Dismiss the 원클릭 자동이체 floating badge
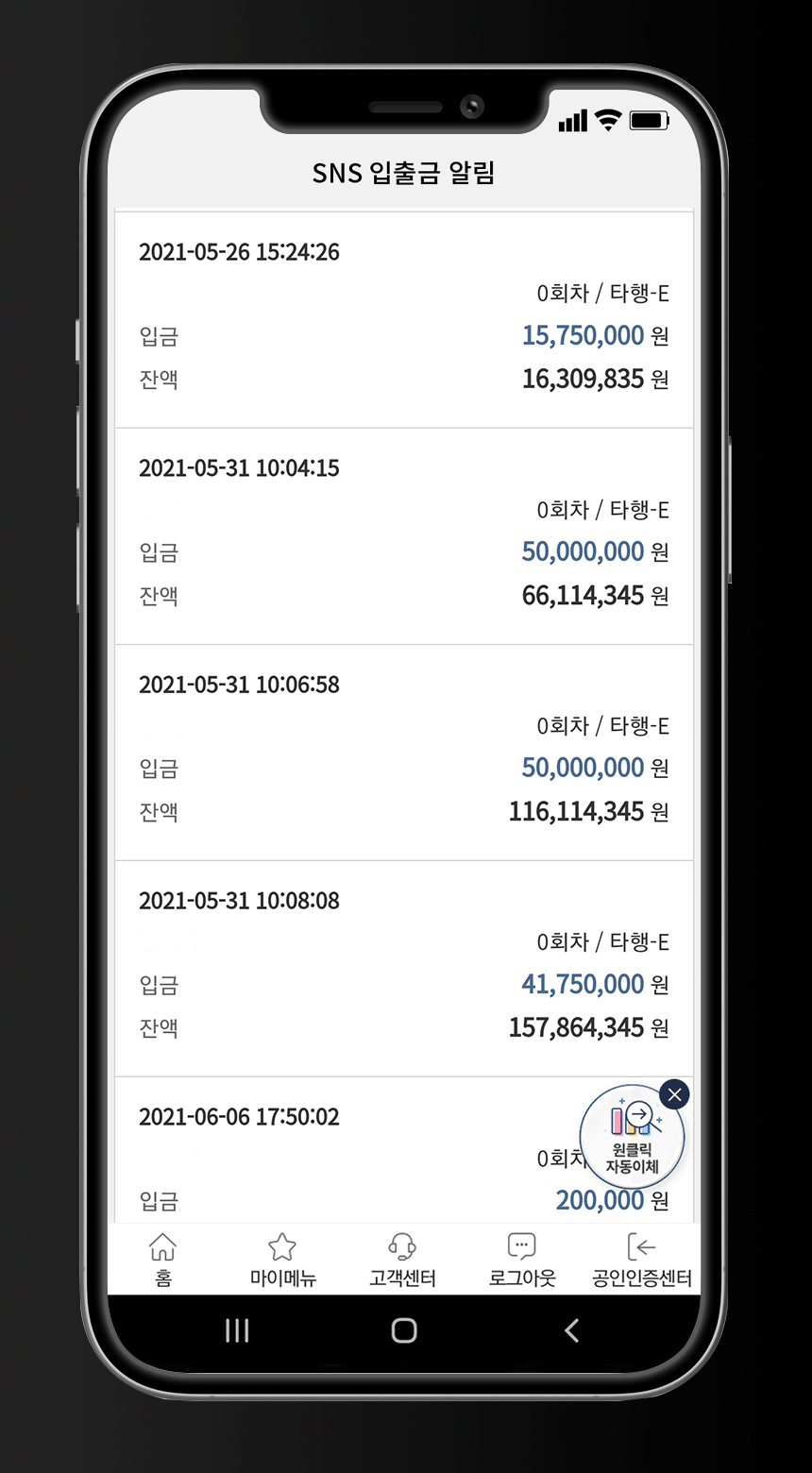This screenshot has width=812, height=1473. tap(674, 1094)
